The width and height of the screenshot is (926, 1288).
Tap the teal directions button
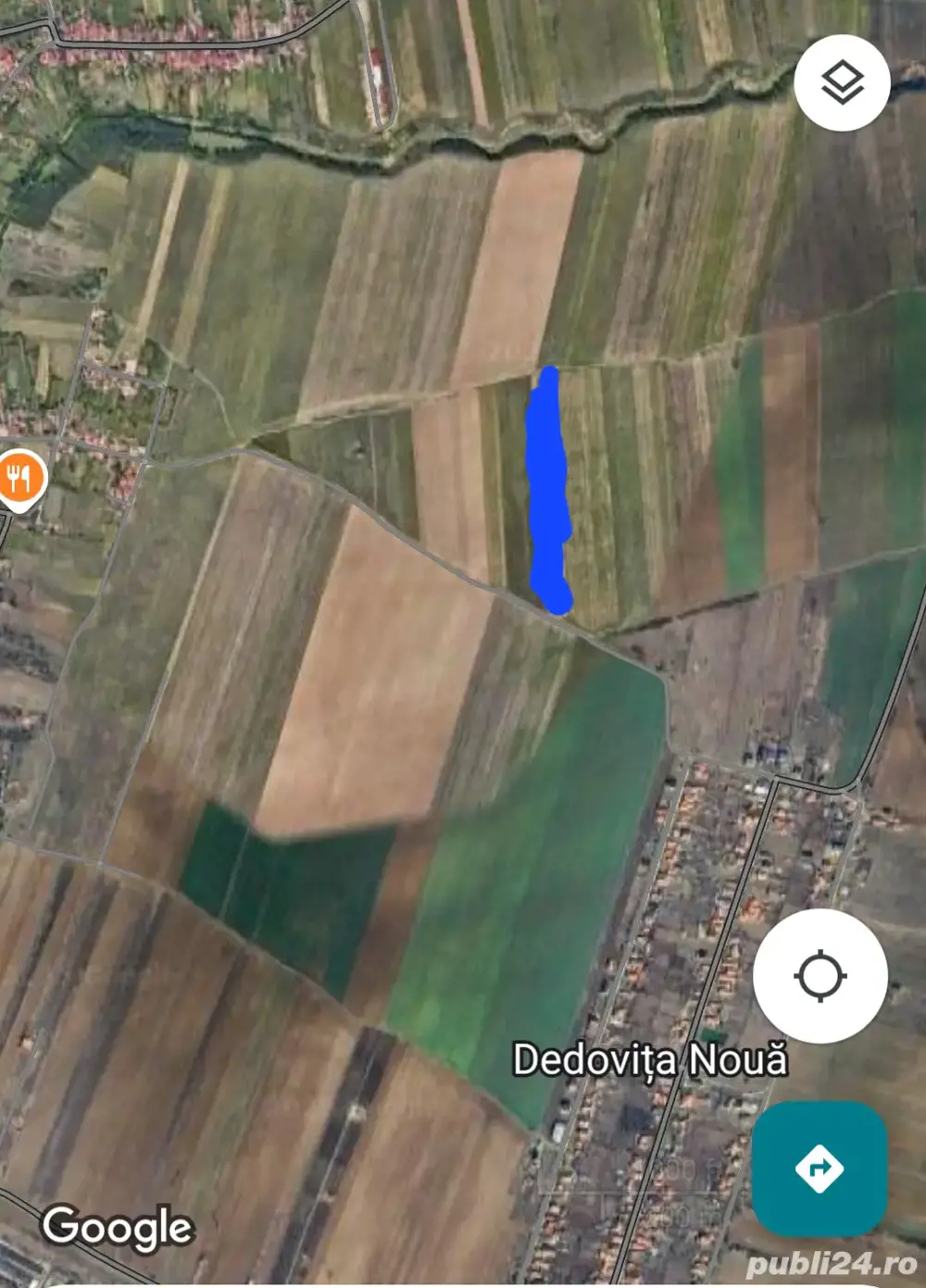[x=819, y=1169]
